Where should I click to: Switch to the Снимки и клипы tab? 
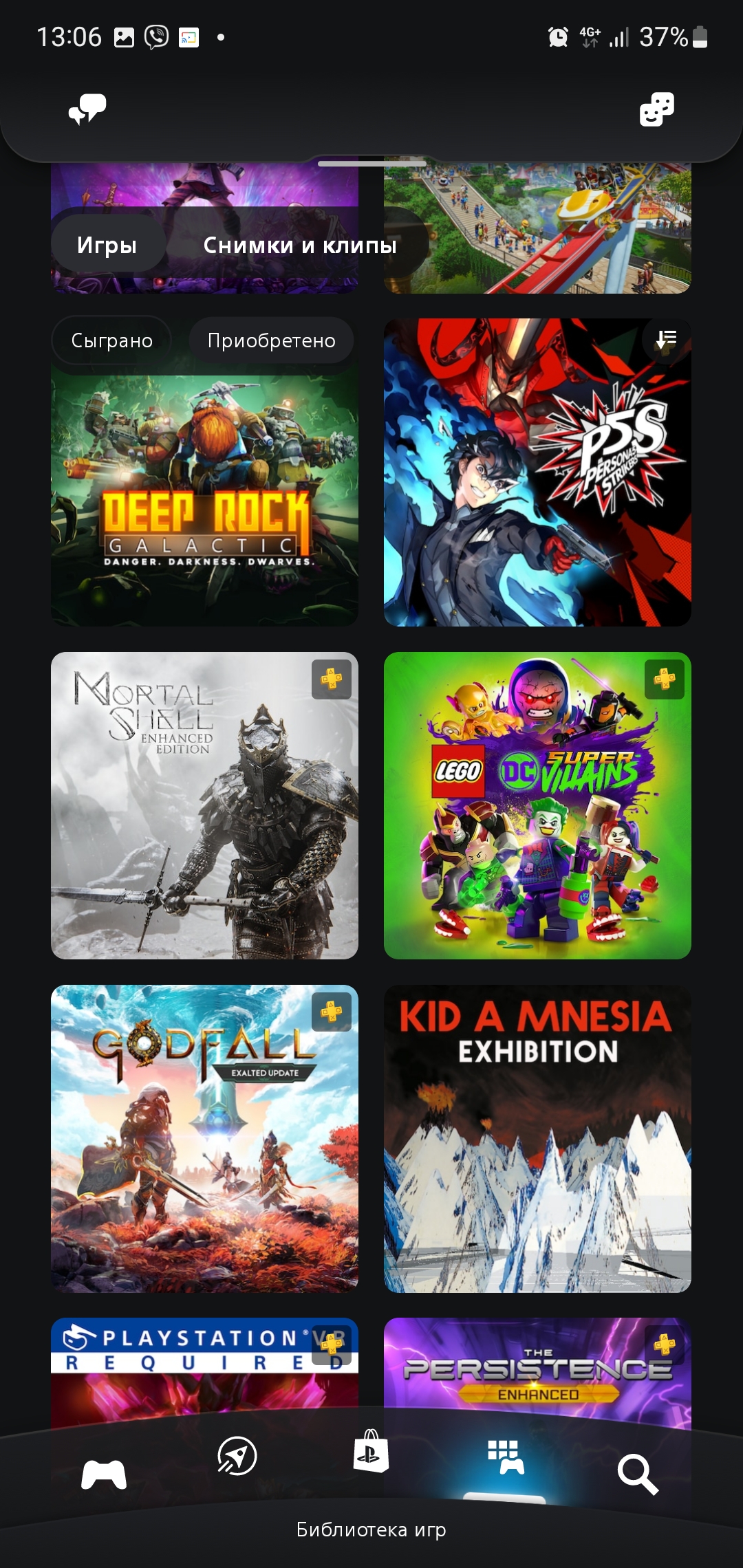300,245
